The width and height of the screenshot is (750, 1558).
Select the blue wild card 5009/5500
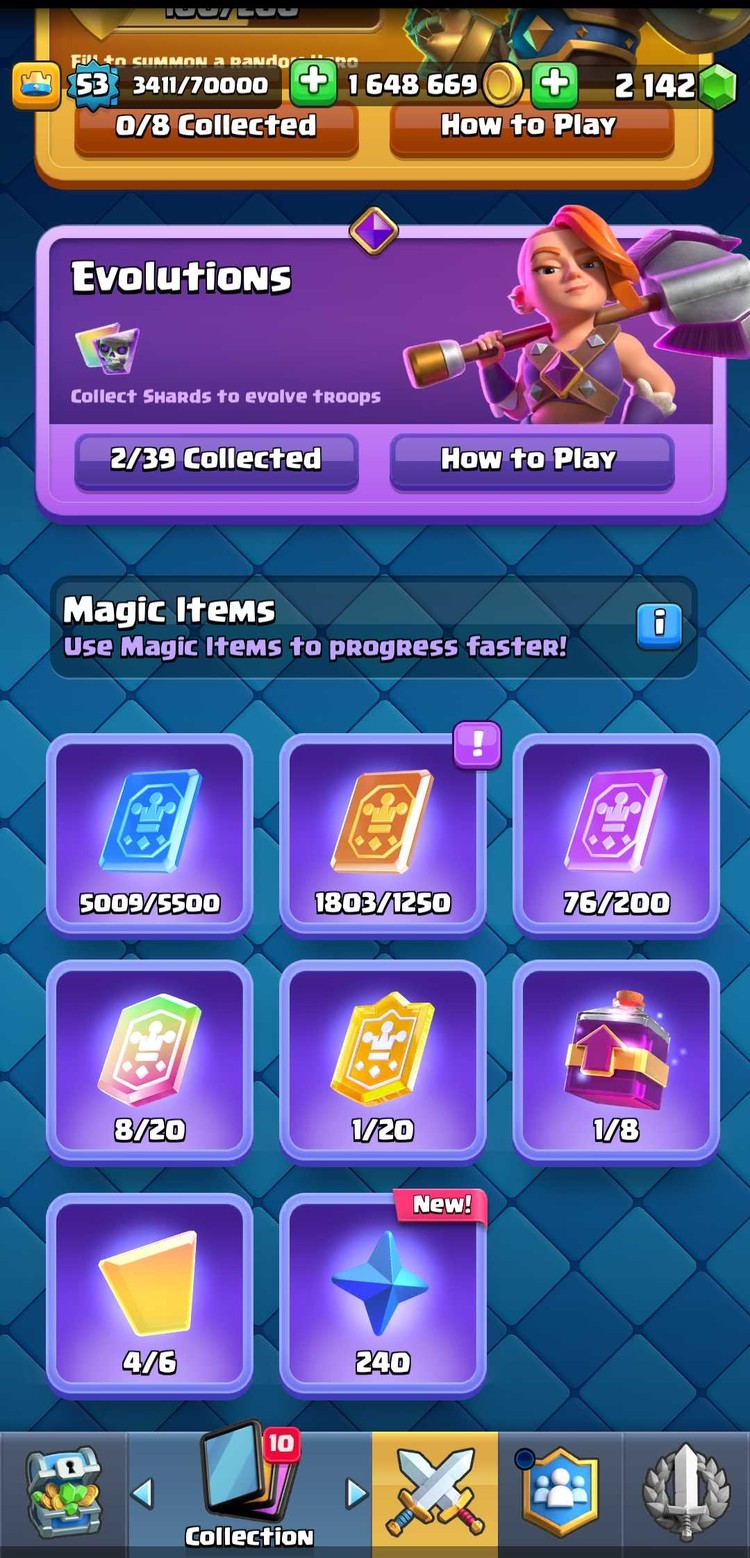pyautogui.click(x=150, y=835)
